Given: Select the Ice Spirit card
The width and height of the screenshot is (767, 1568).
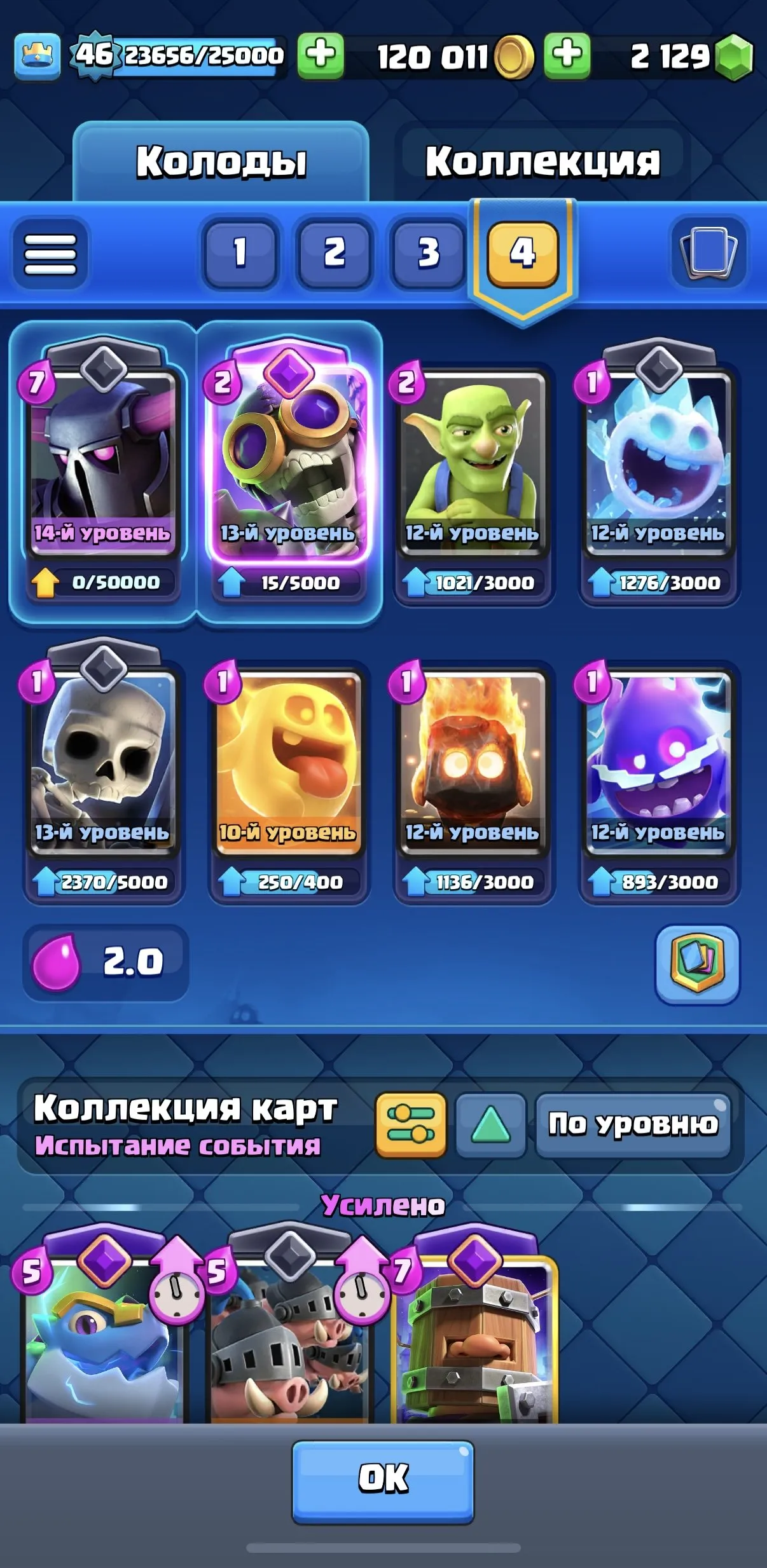Looking at the screenshot, I should (x=660, y=464).
